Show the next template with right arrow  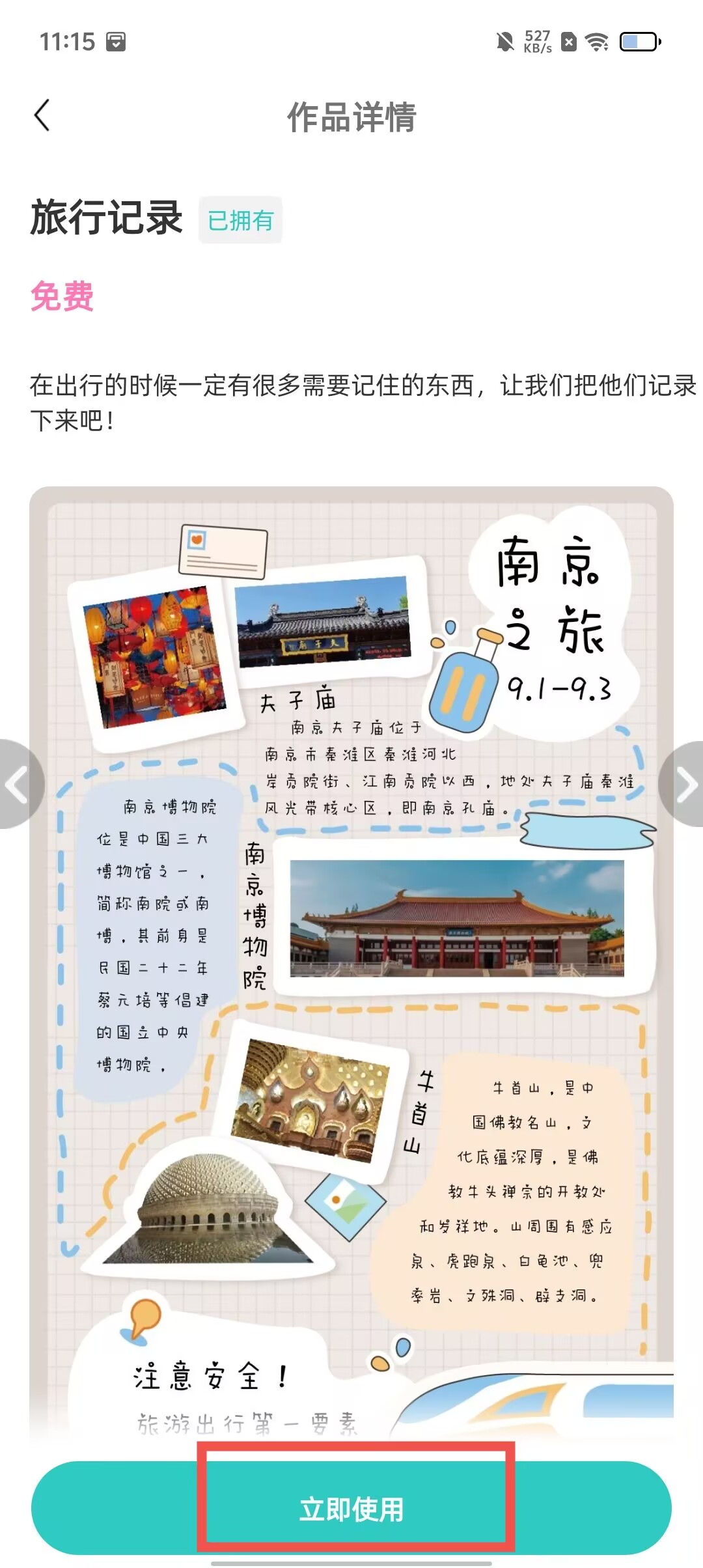click(685, 784)
